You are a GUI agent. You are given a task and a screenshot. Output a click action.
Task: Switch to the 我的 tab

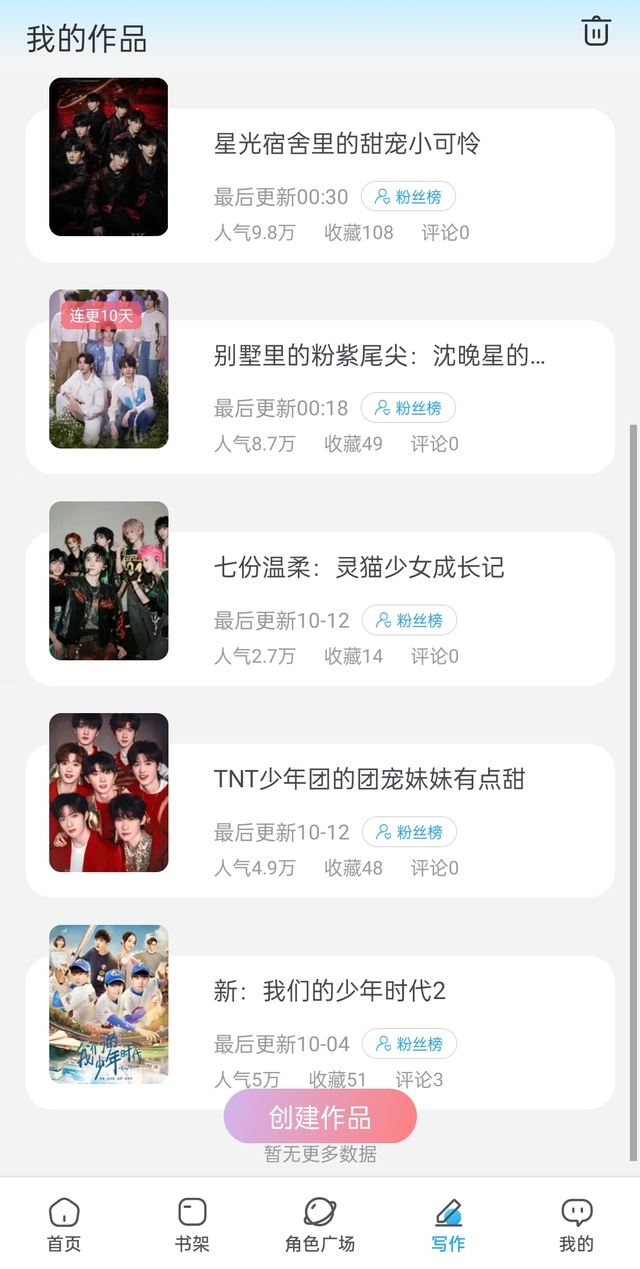576,1225
